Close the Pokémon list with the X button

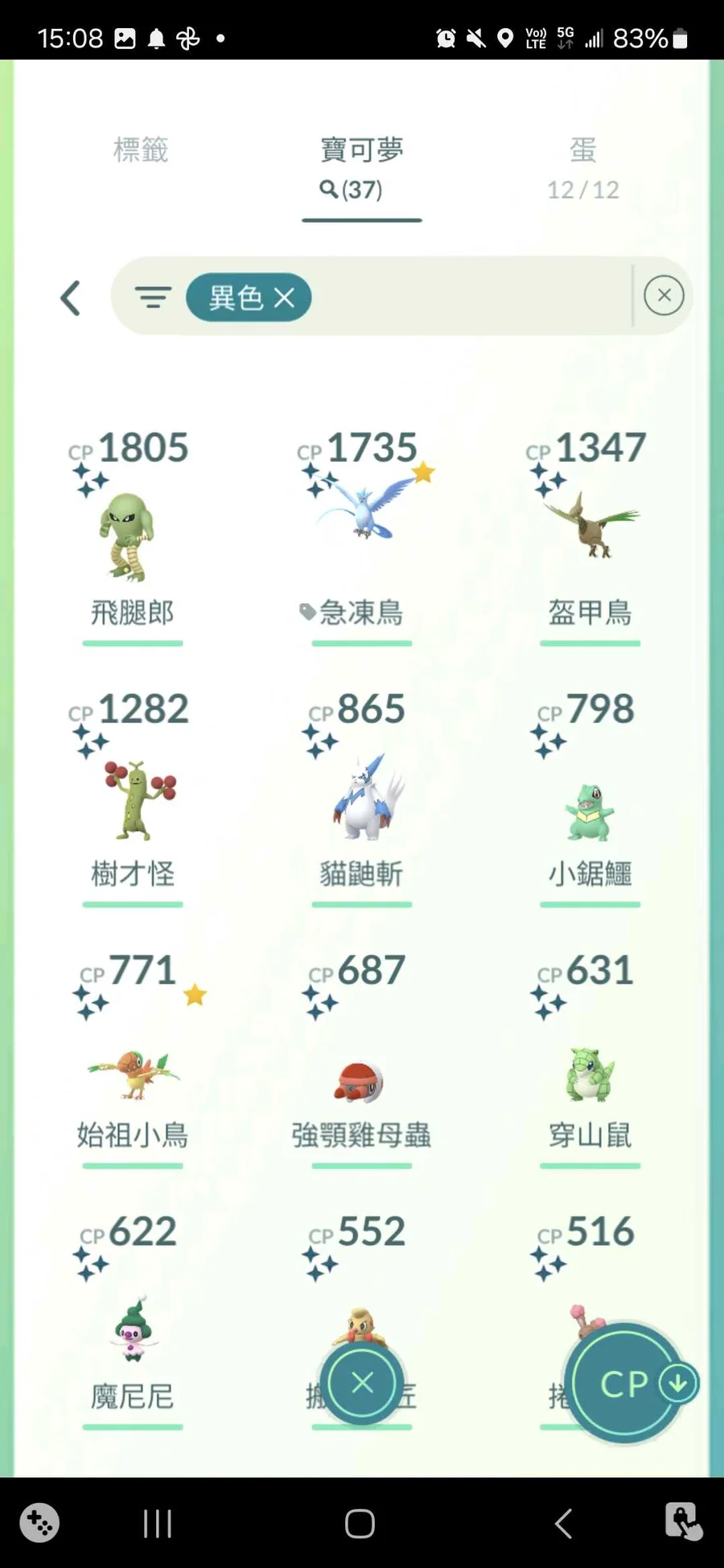click(x=362, y=1383)
